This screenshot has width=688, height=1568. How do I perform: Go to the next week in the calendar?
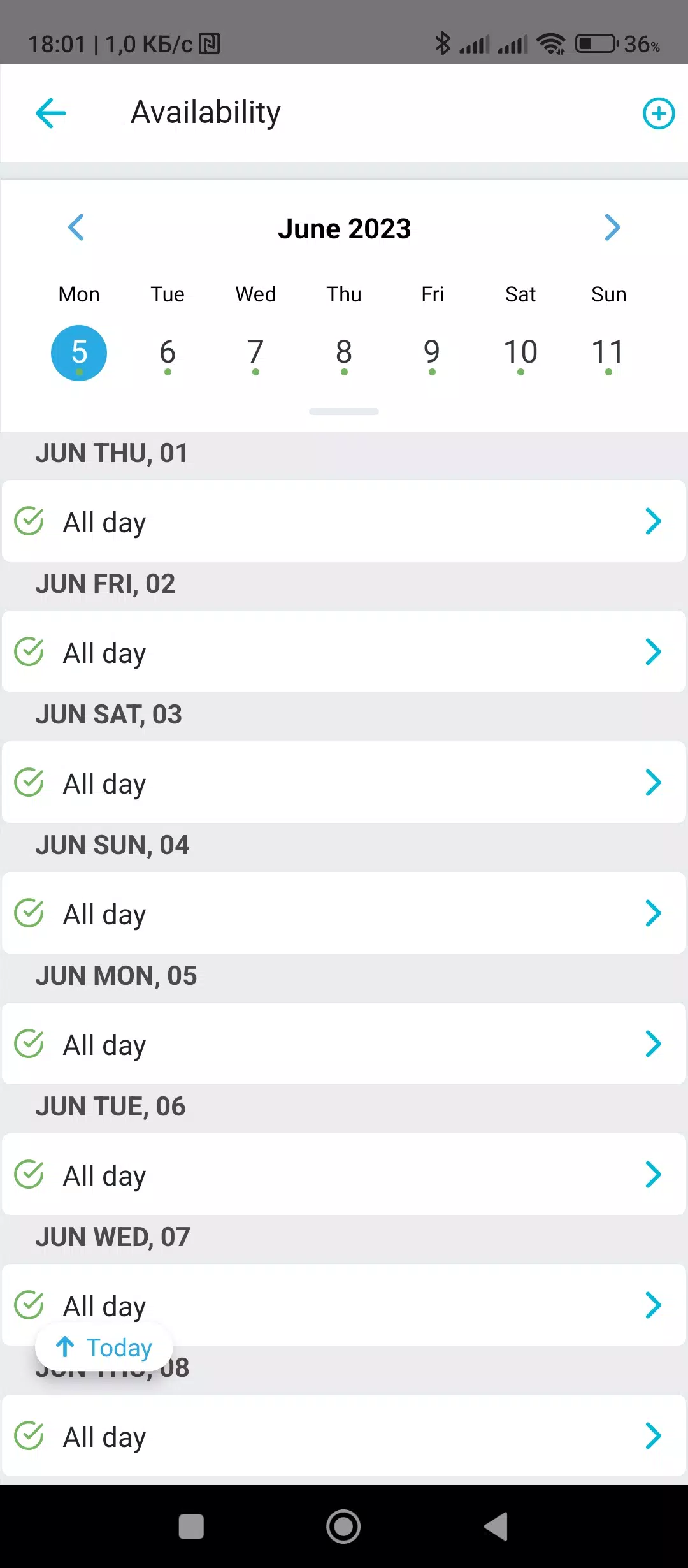(612, 228)
